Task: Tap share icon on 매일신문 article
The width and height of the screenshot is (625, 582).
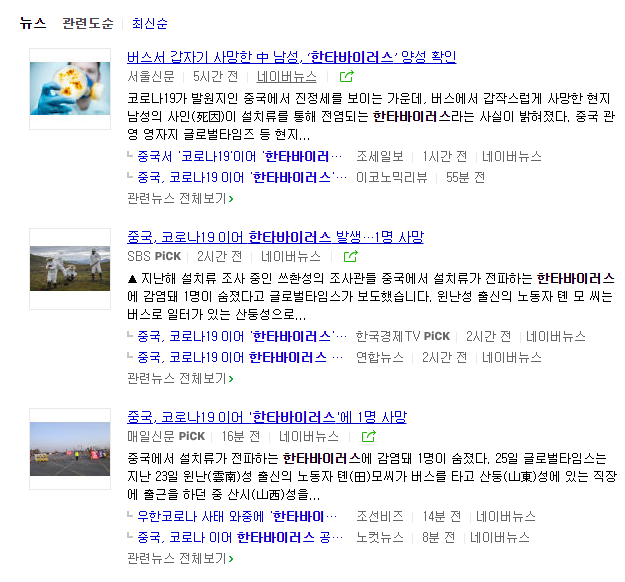Action: pos(368,437)
